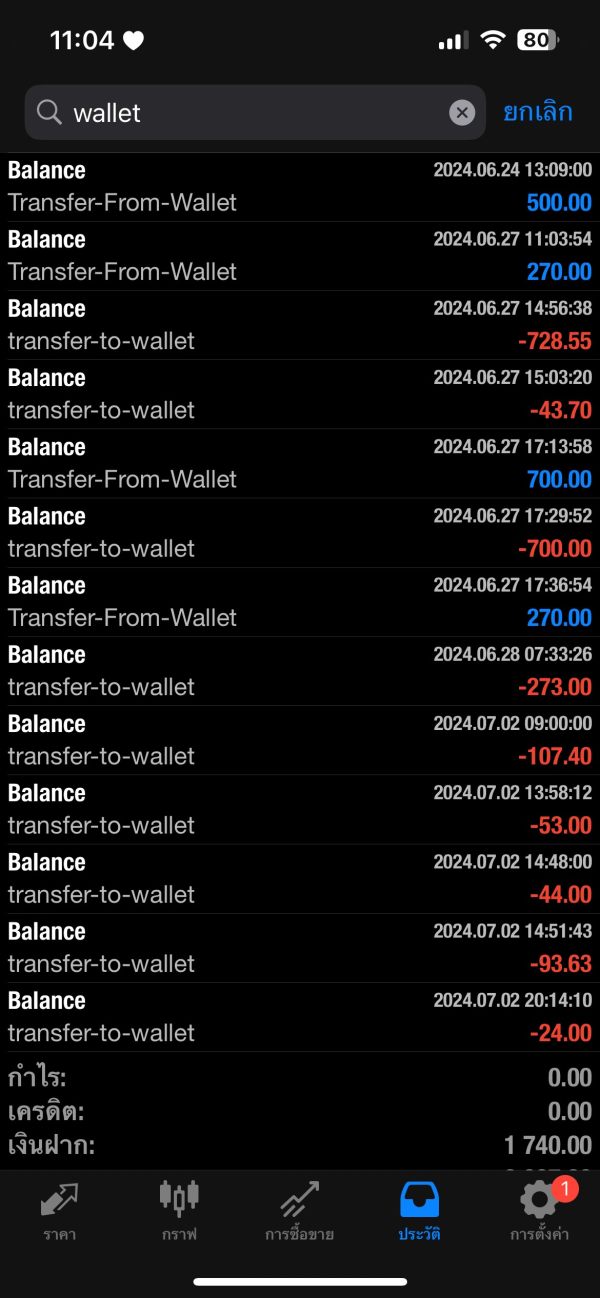Tap the -24.00 transfer-to-wallet row
This screenshot has height=1298, width=600.
tap(300, 1017)
